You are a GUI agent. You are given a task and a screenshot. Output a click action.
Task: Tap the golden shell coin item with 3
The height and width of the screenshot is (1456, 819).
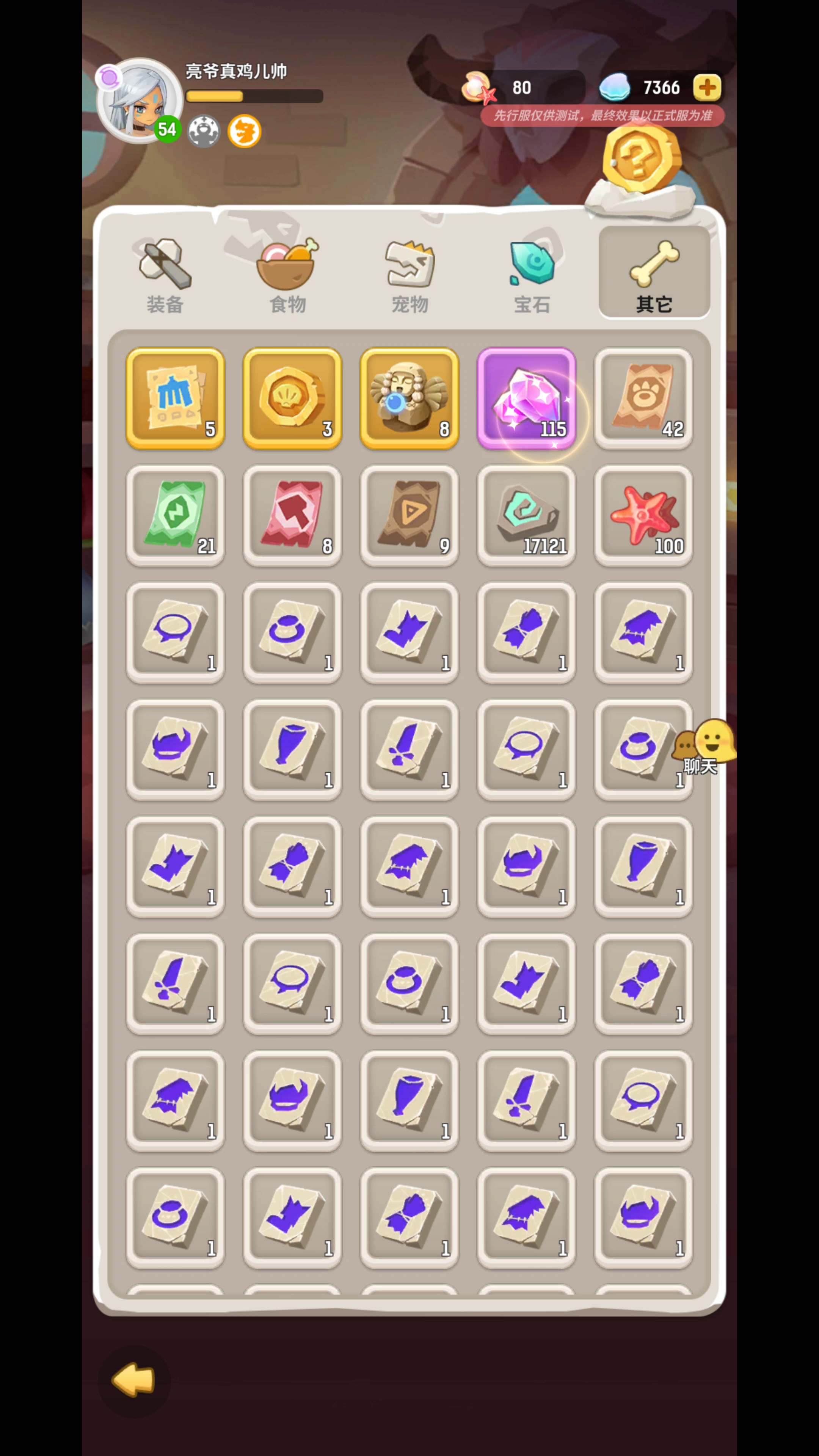[x=292, y=399]
